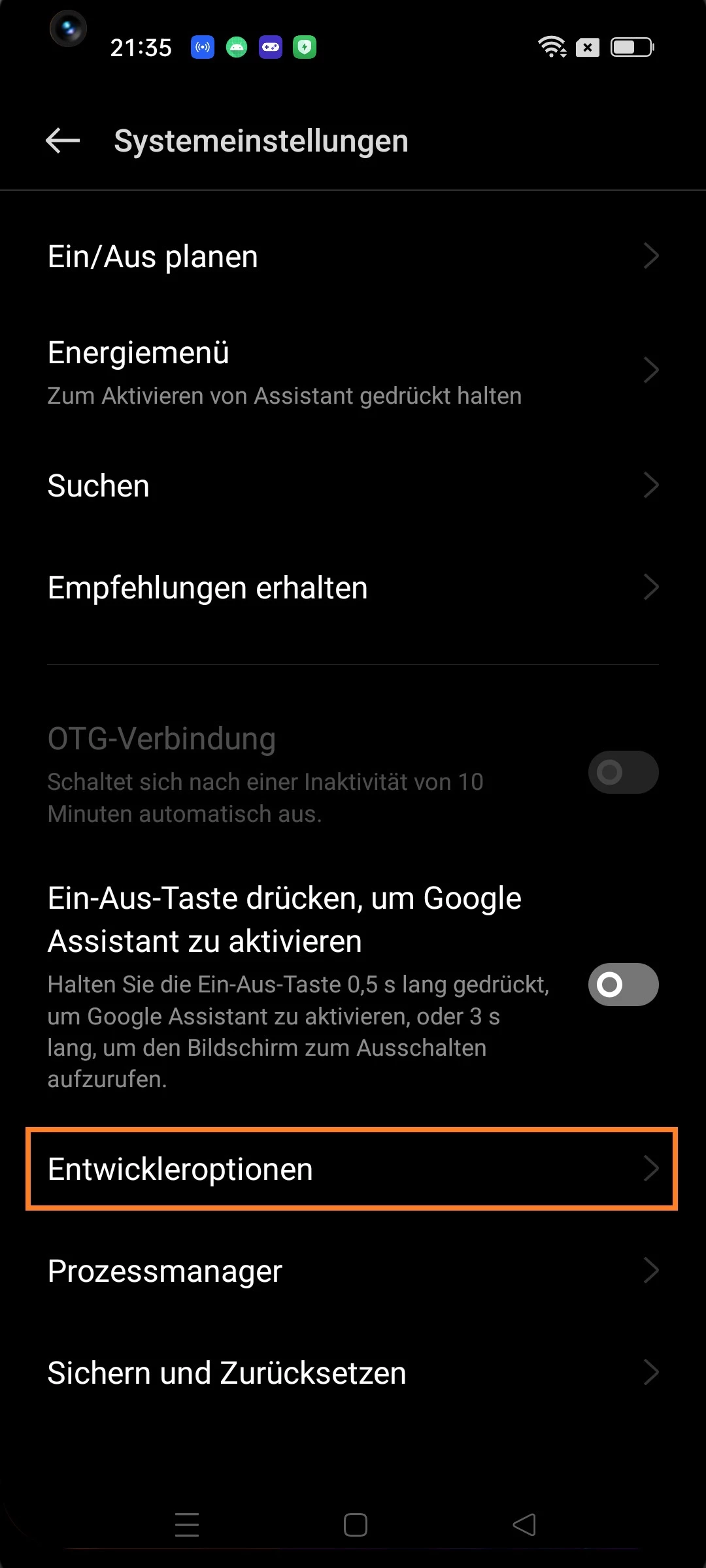Tap the system home button
The image size is (706, 1568).
tap(355, 1525)
